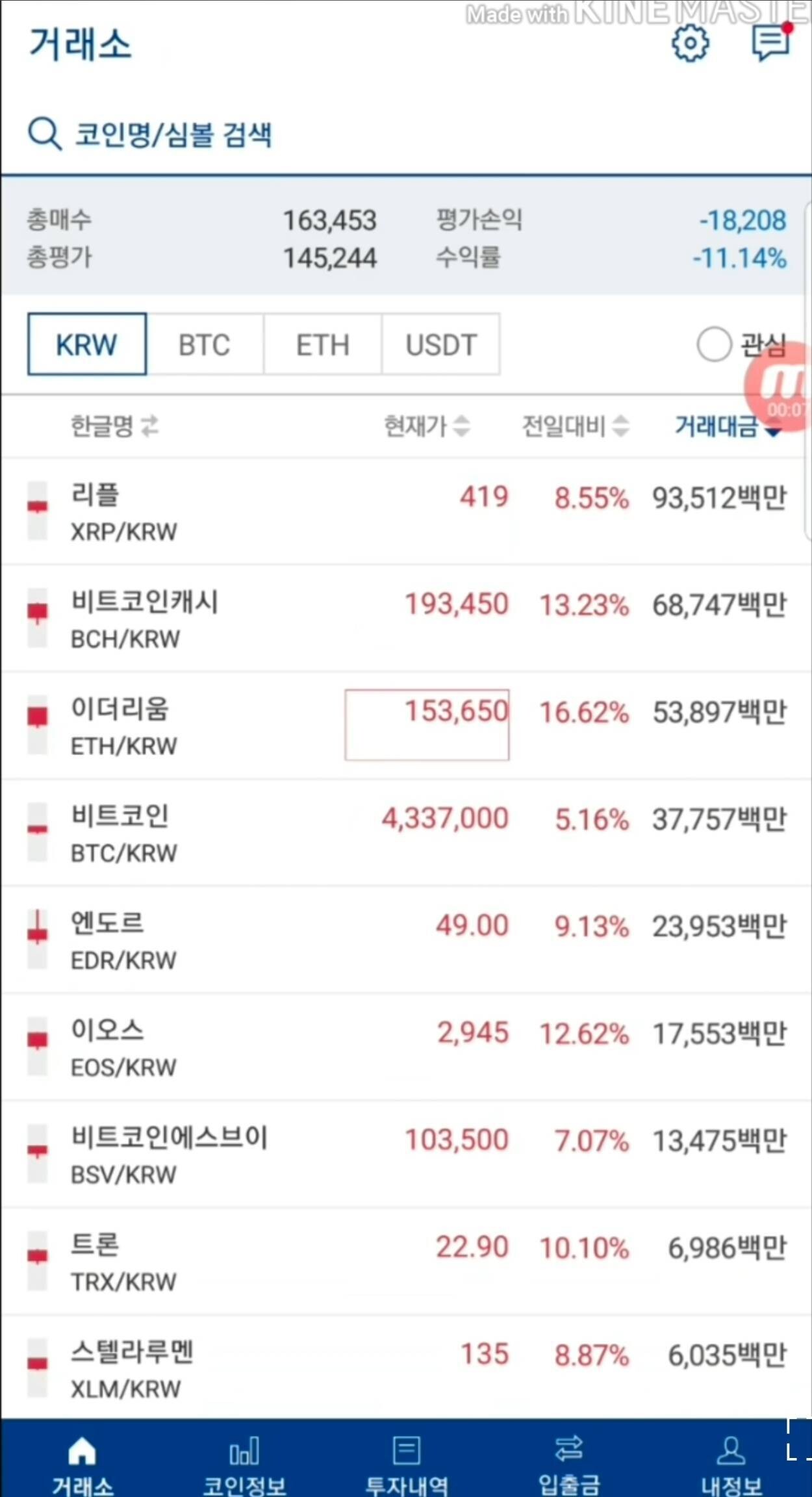Open 코인정보 chart icon in bottom navigation
This screenshot has width=812, height=1497.
click(244, 1455)
